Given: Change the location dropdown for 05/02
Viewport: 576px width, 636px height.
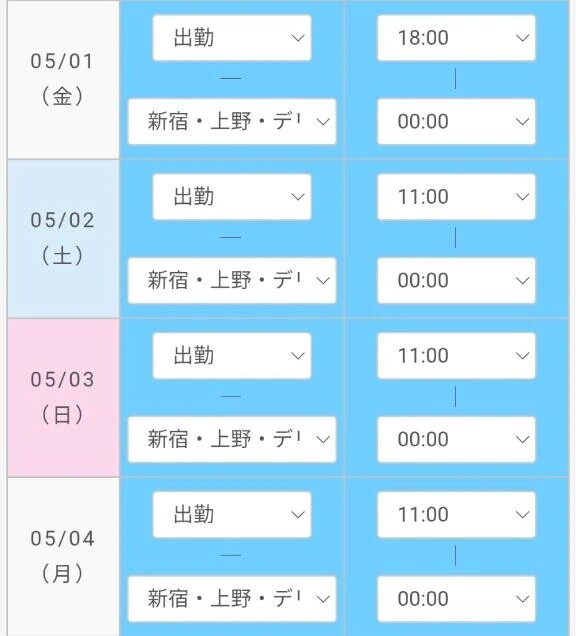Looking at the screenshot, I should [232, 280].
